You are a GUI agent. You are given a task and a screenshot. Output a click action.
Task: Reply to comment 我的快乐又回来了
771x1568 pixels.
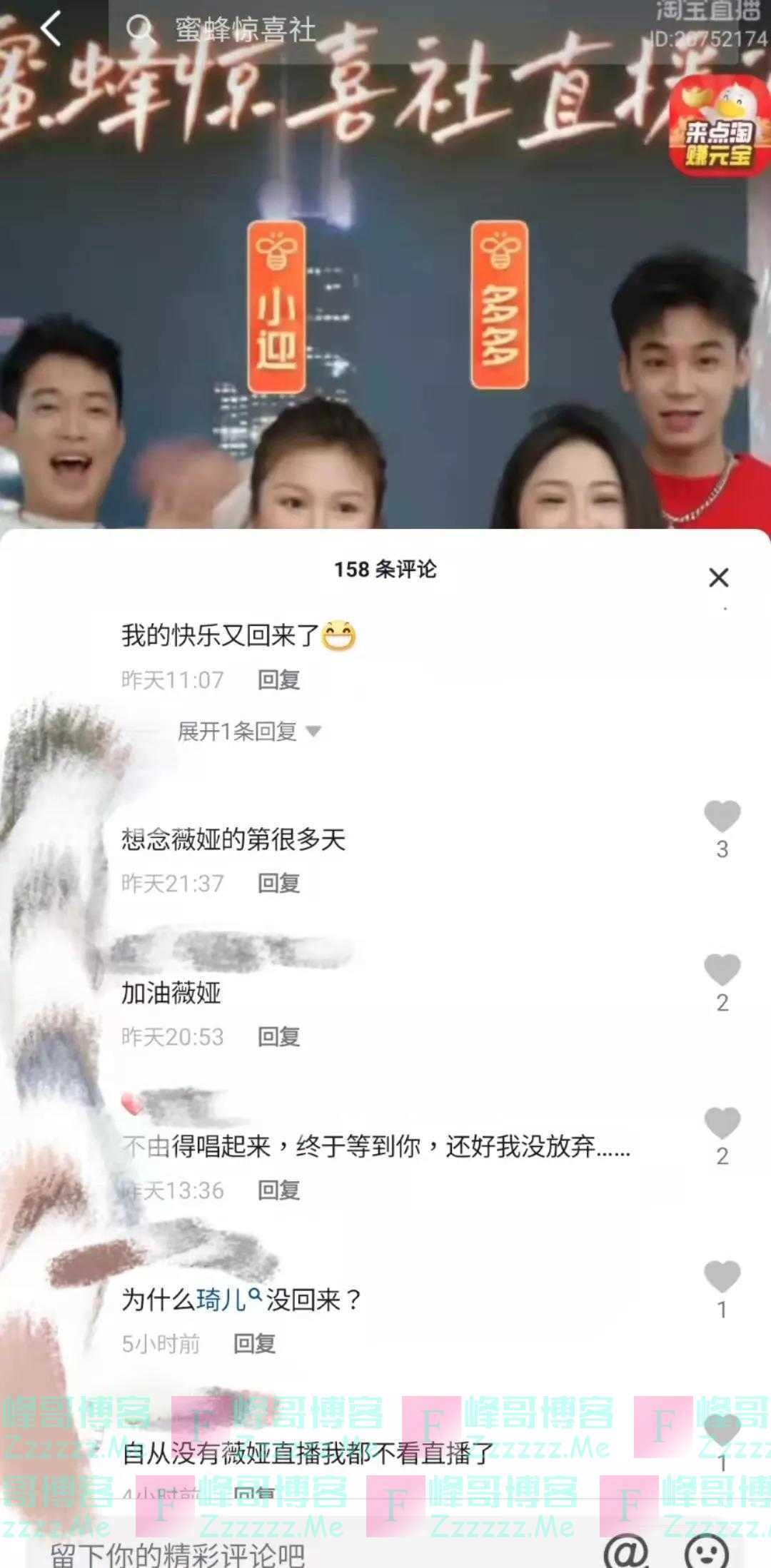pos(278,679)
